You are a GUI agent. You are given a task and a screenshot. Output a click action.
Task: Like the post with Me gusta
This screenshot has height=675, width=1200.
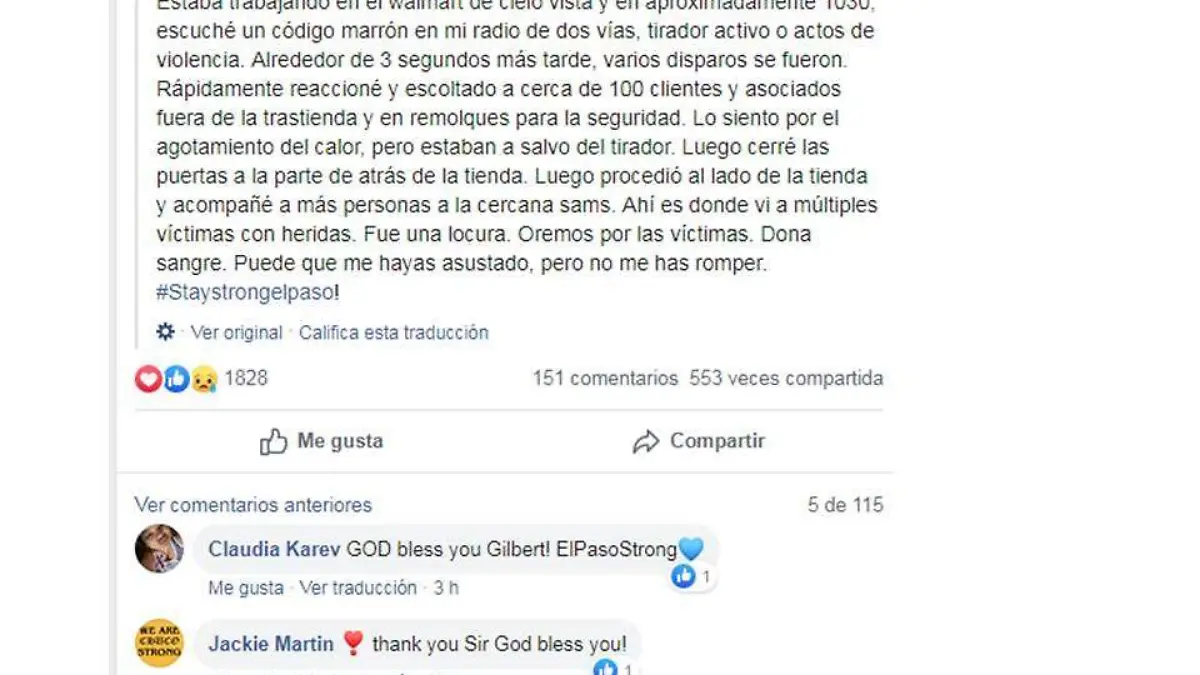coord(321,441)
